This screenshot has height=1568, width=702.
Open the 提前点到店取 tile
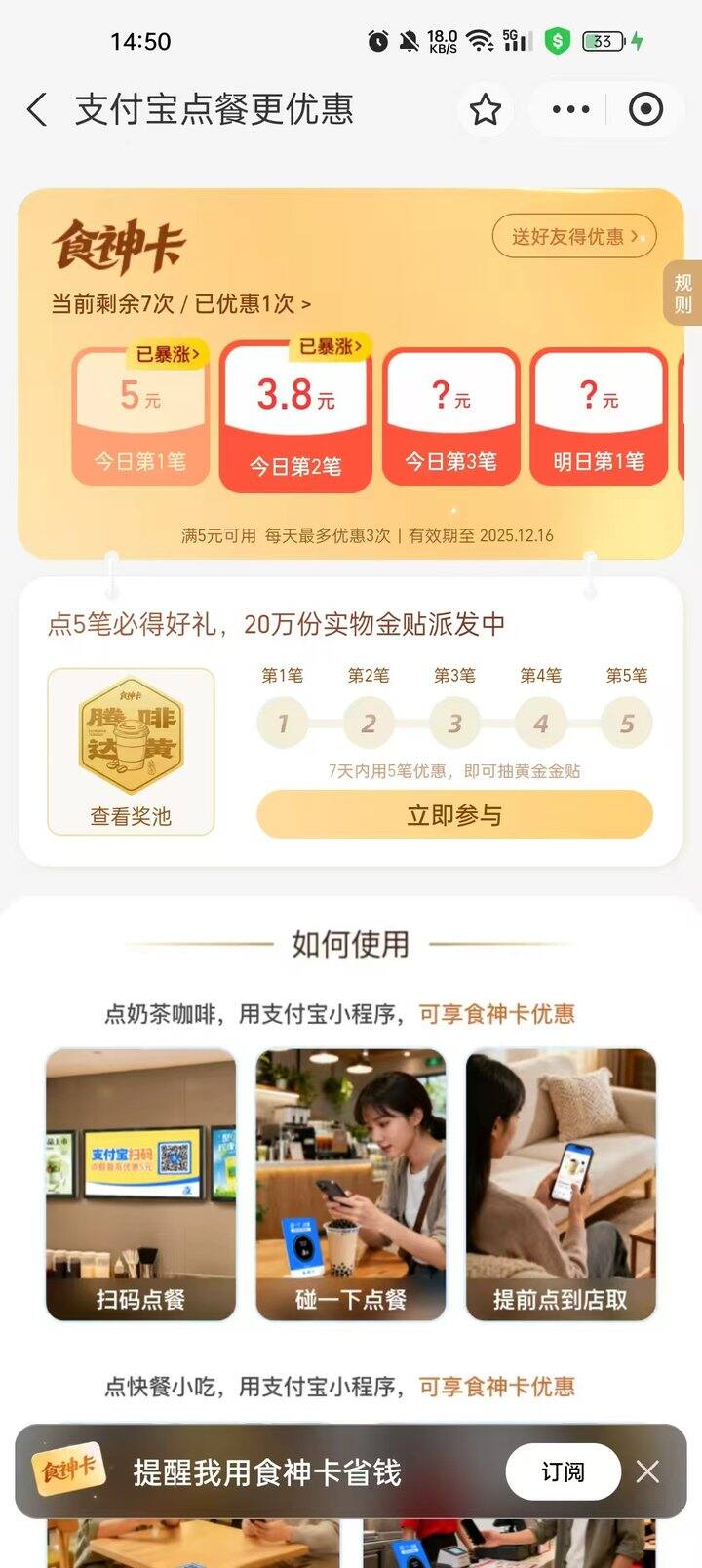561,1185
